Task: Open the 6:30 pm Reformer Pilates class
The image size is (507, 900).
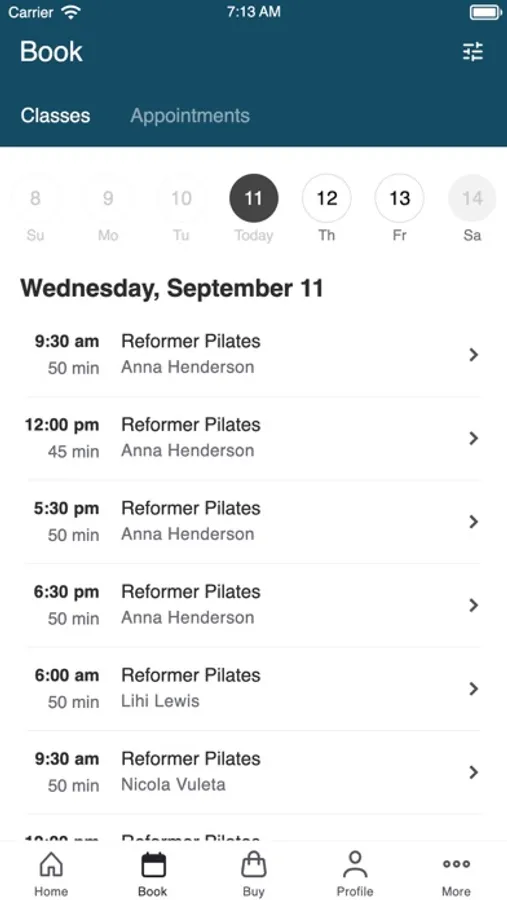Action: coord(253,605)
